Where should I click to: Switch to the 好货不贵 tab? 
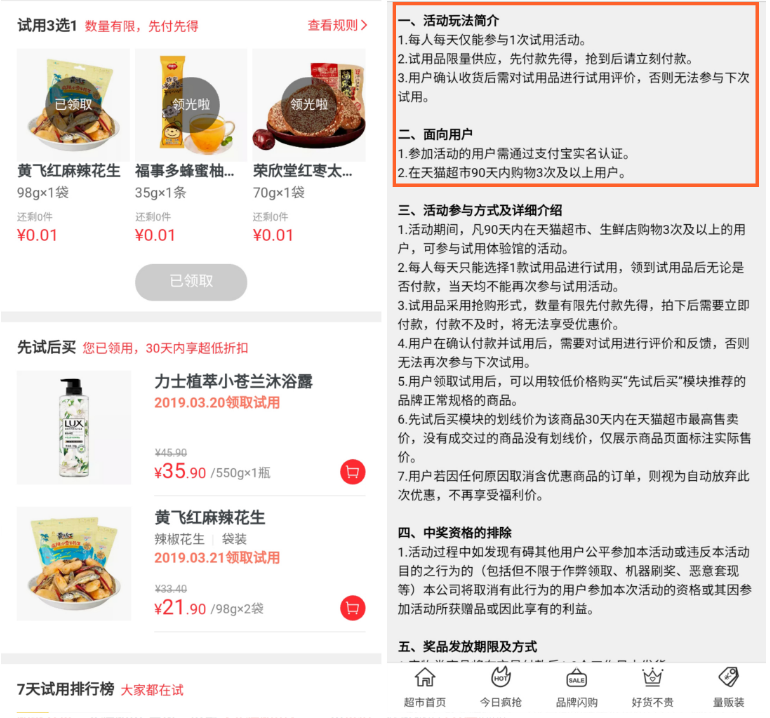point(652,687)
